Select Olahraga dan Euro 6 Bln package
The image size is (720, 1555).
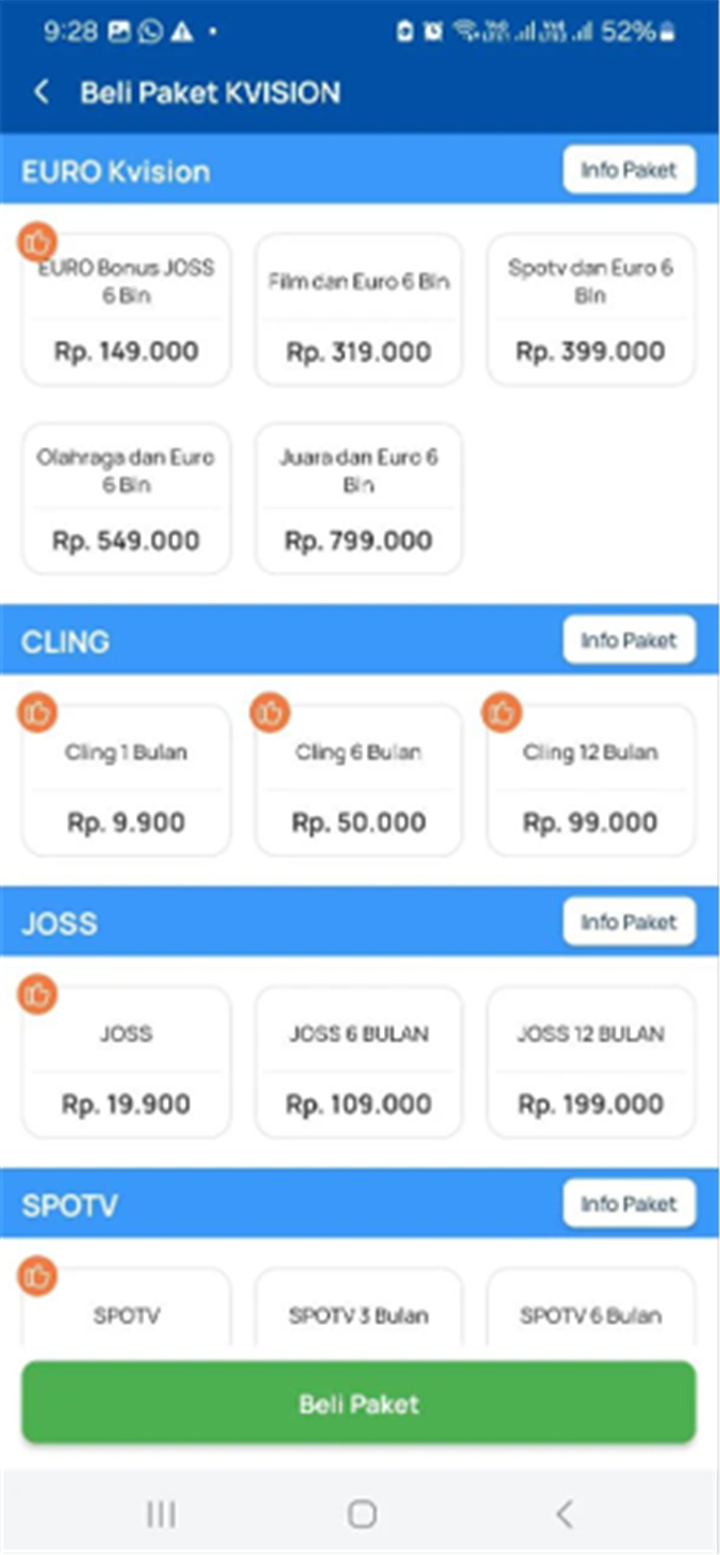coord(126,499)
